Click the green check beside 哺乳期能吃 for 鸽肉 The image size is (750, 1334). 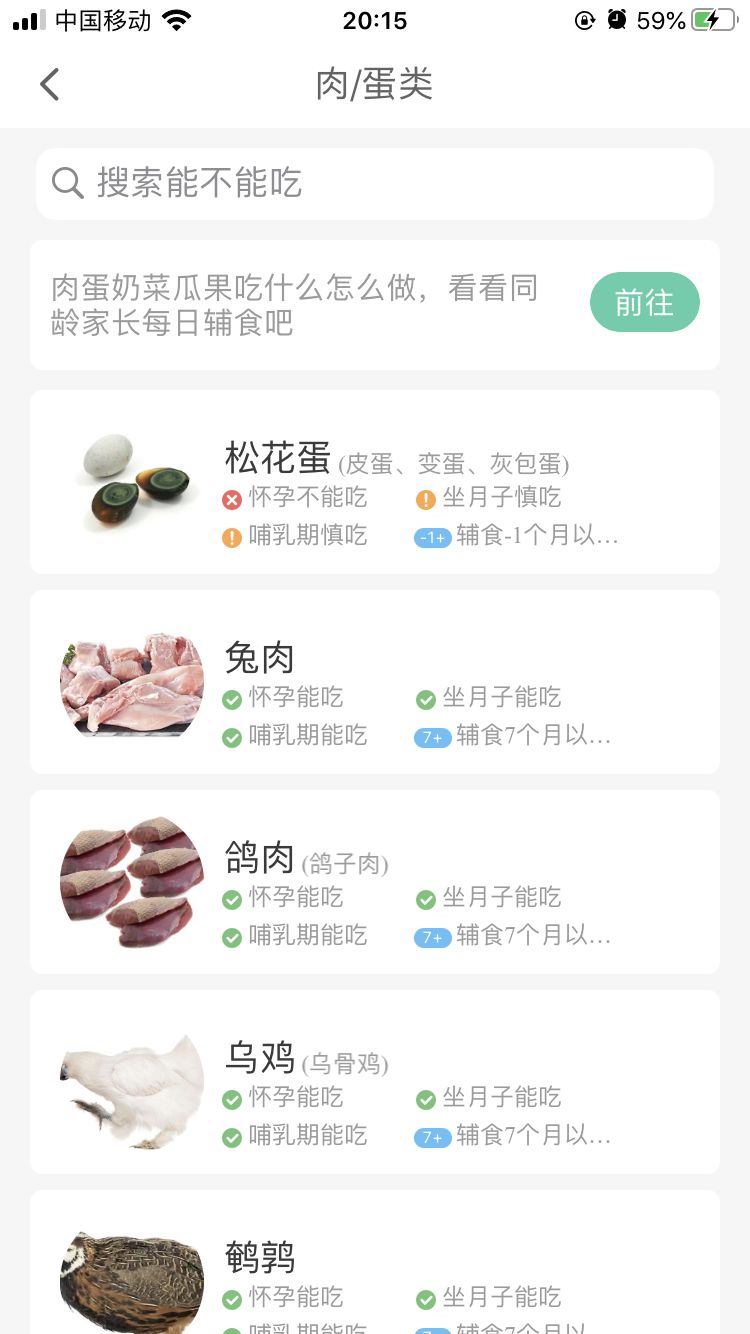232,937
